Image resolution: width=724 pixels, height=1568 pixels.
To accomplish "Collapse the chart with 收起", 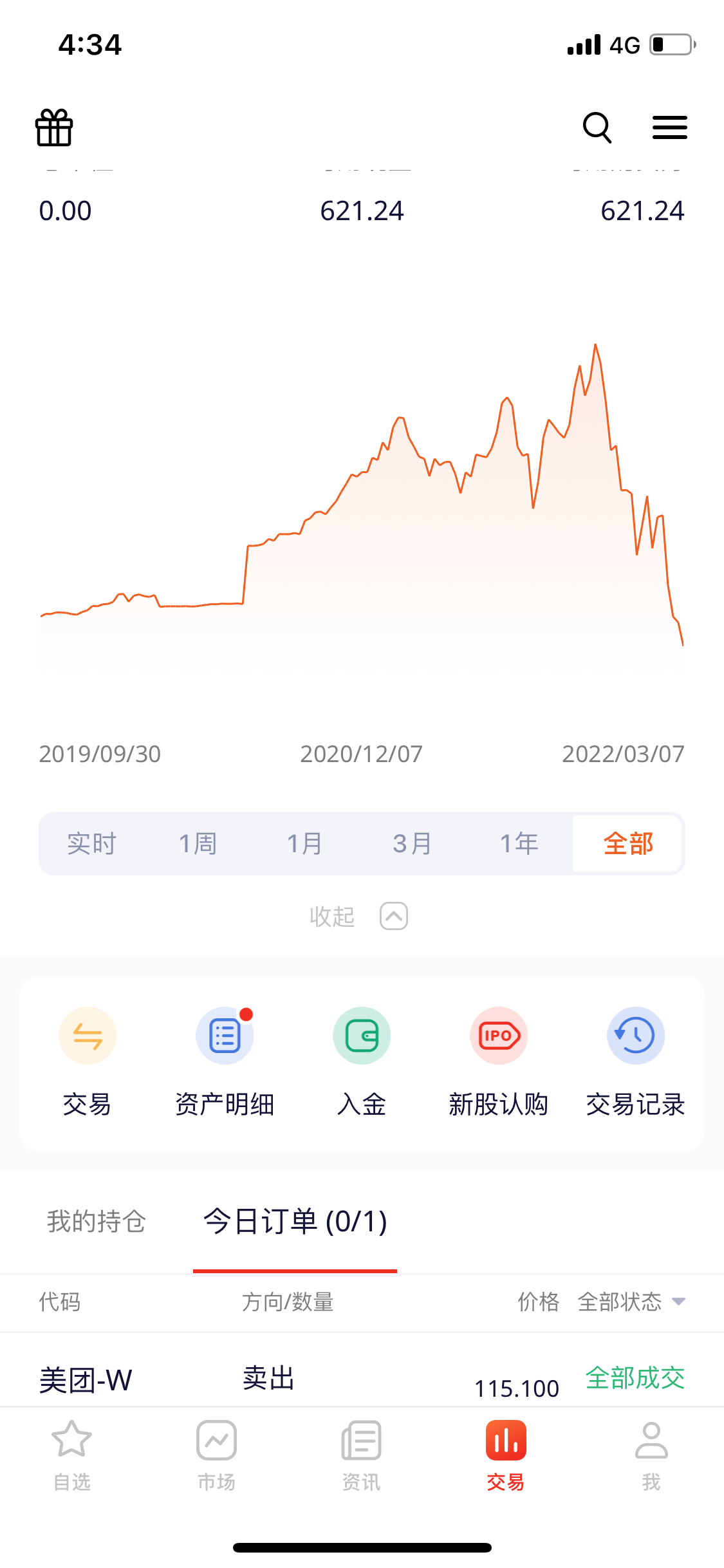I will (x=358, y=916).
